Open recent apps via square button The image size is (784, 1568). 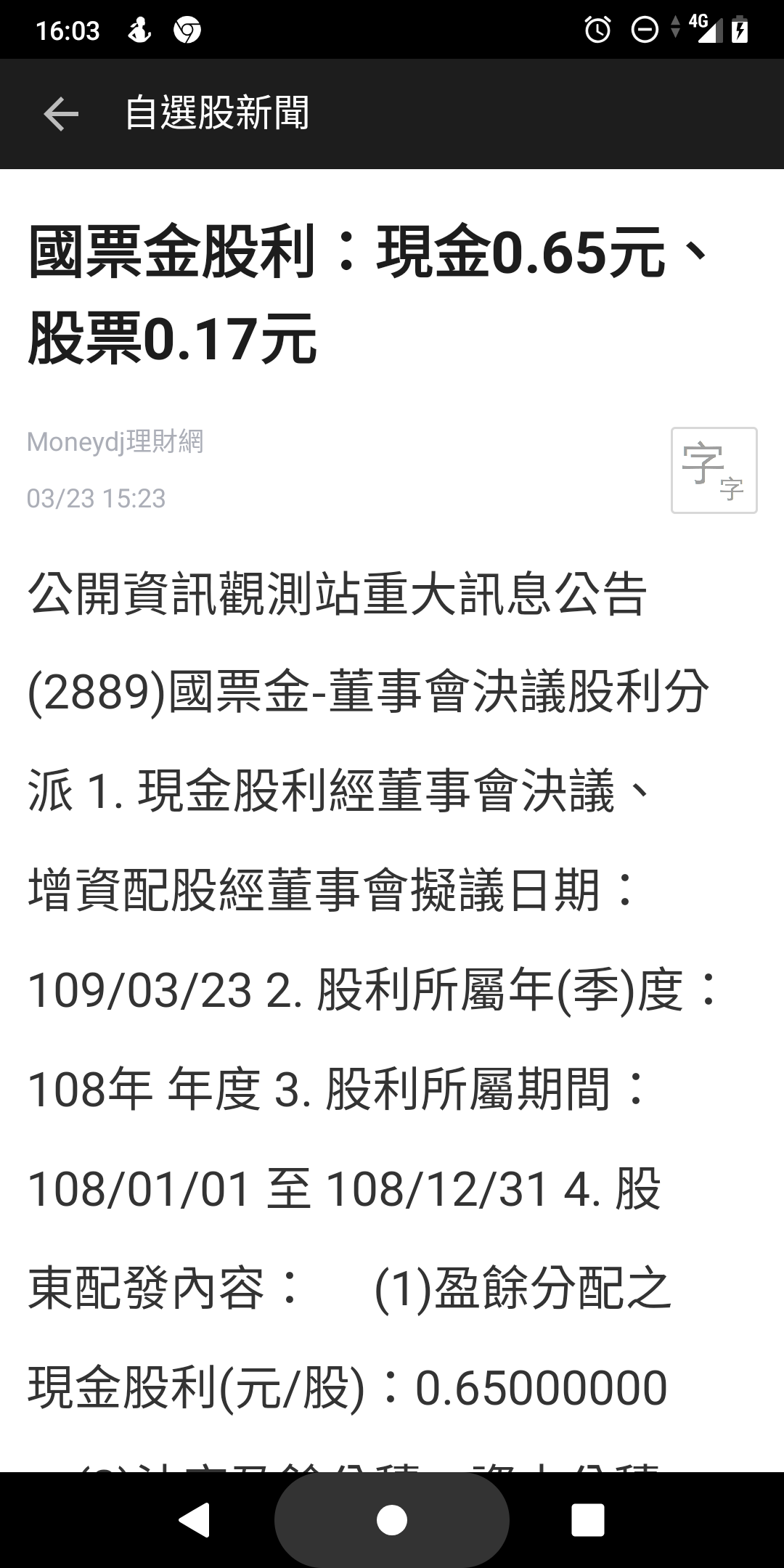tap(588, 1520)
